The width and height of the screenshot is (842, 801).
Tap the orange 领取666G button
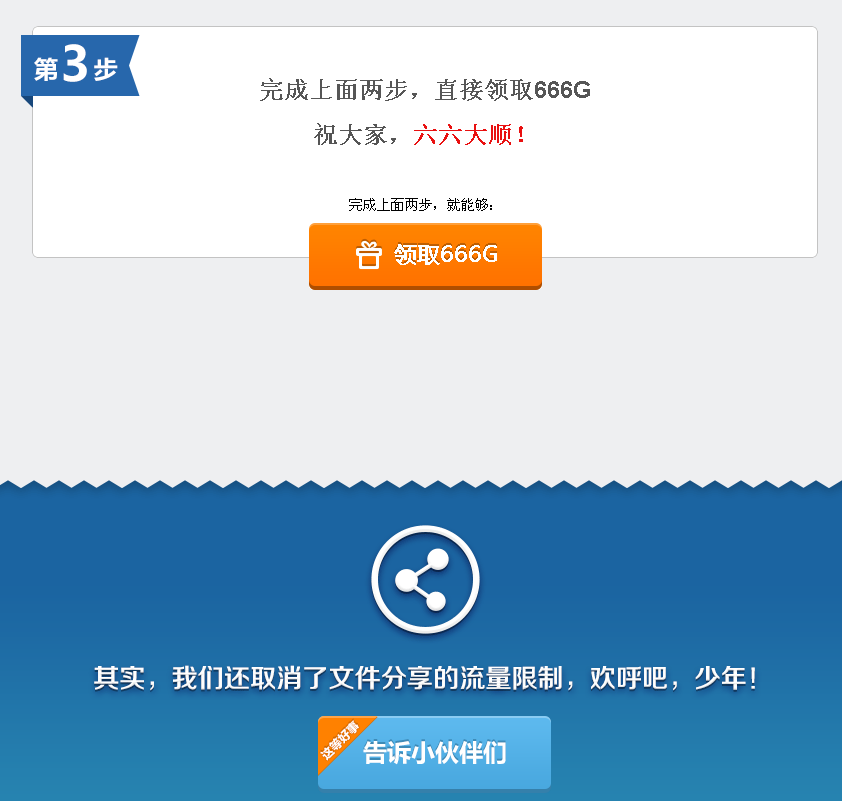point(425,255)
